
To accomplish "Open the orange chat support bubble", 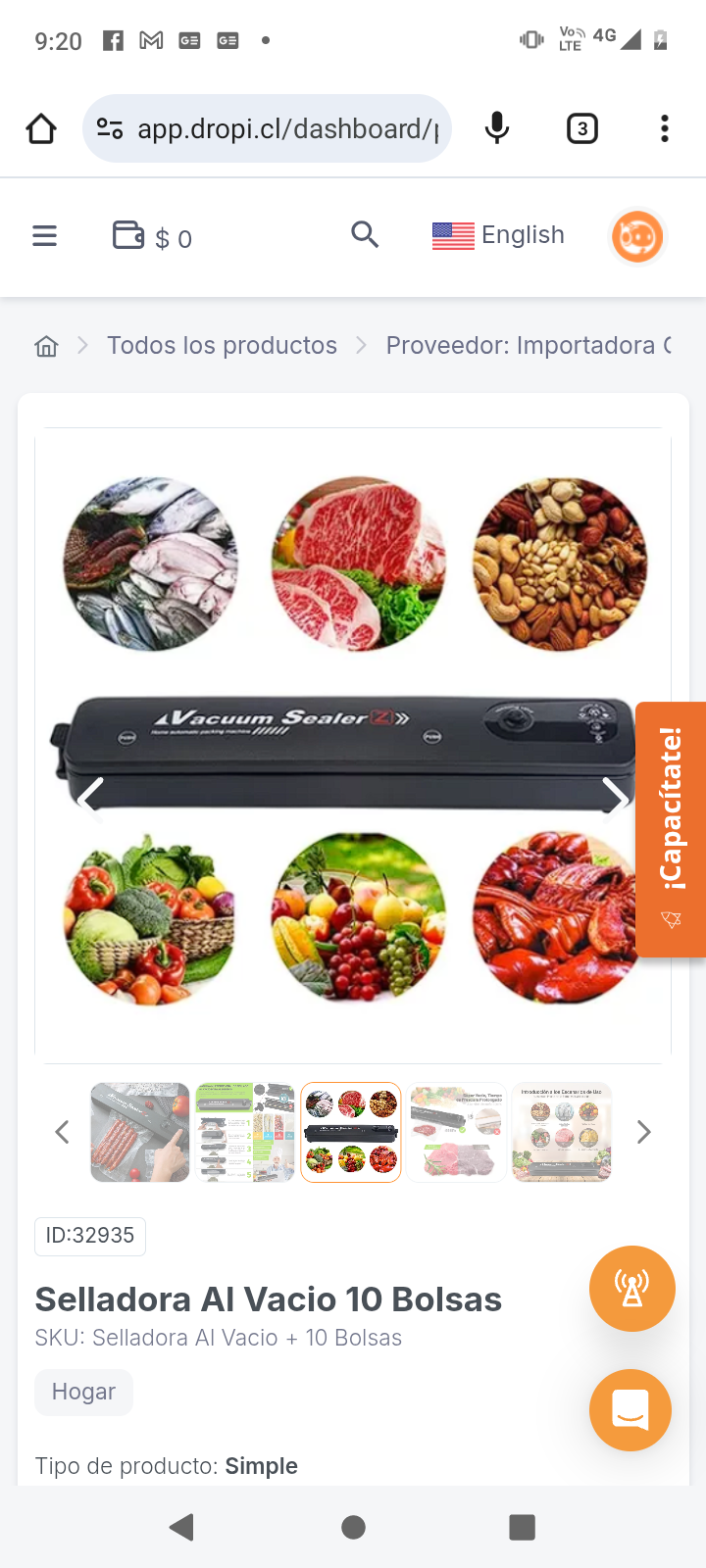I will tap(630, 1409).
